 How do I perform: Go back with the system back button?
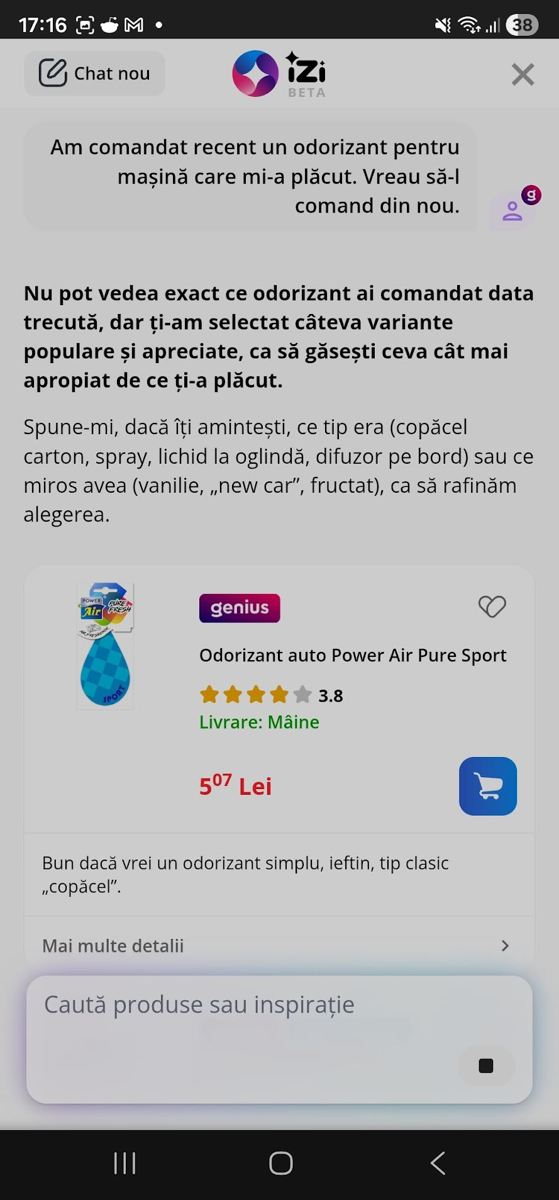pyautogui.click(x=437, y=1163)
